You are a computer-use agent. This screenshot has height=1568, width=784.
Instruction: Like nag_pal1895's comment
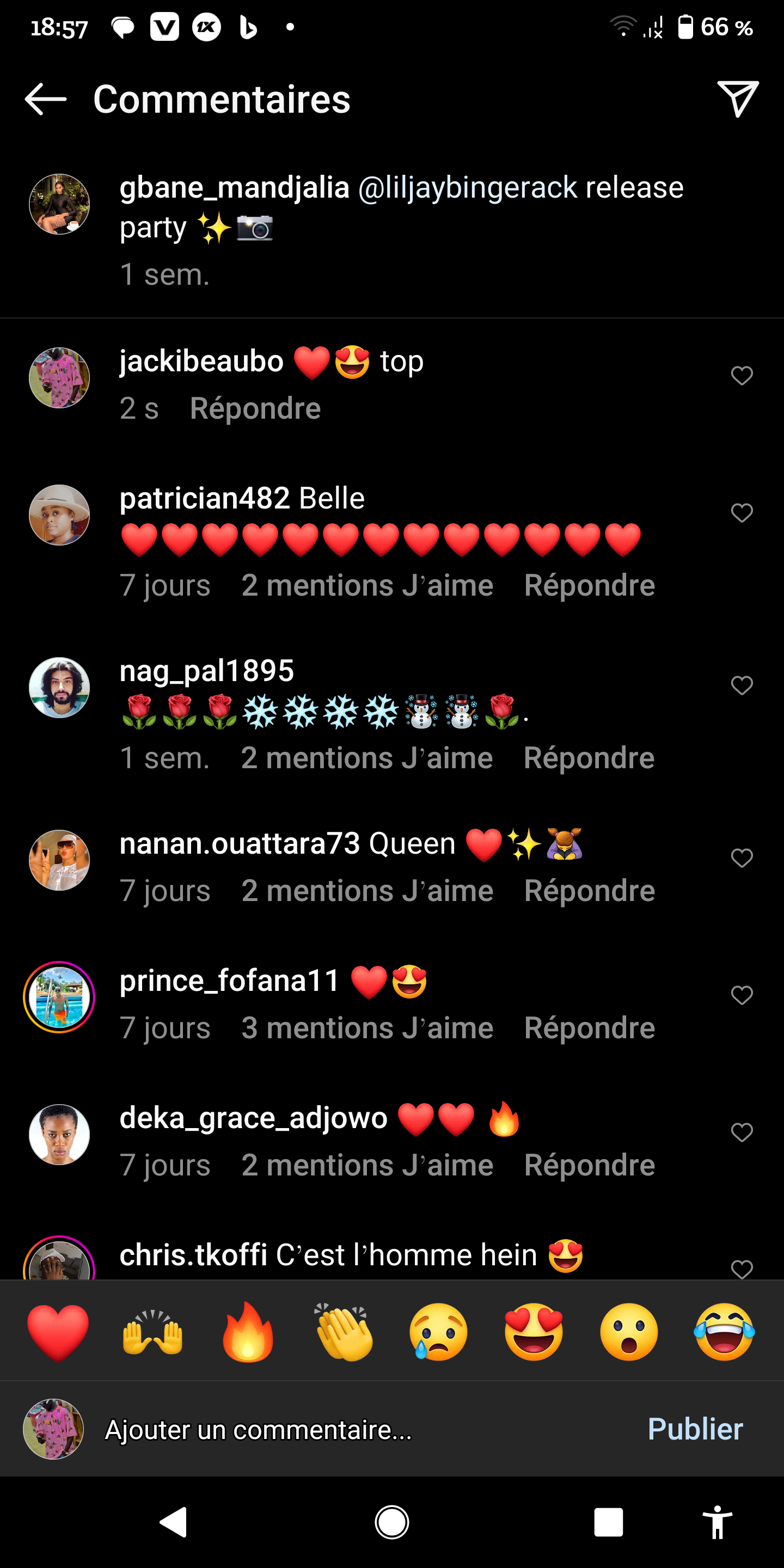pyautogui.click(x=742, y=685)
